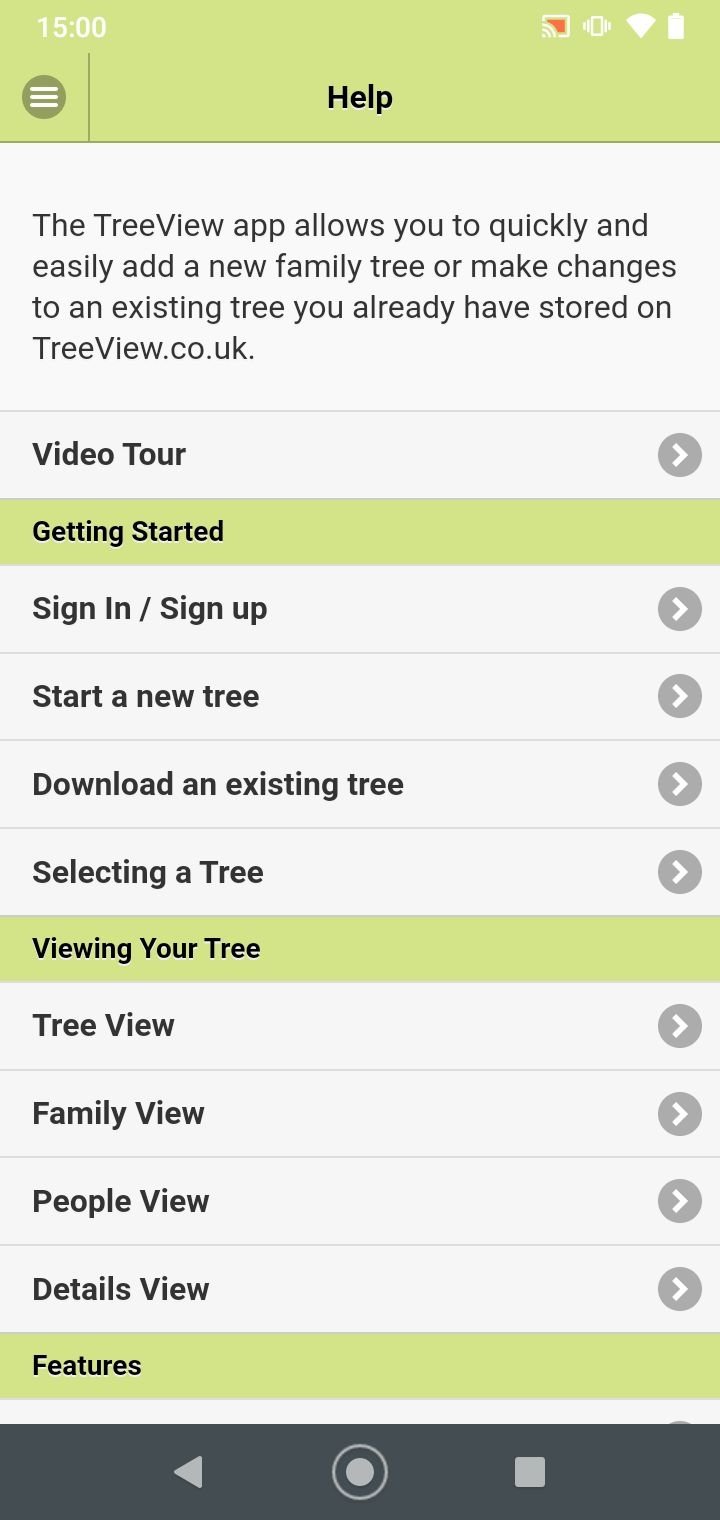
Task: Tap the People View row
Action: pos(360,1202)
